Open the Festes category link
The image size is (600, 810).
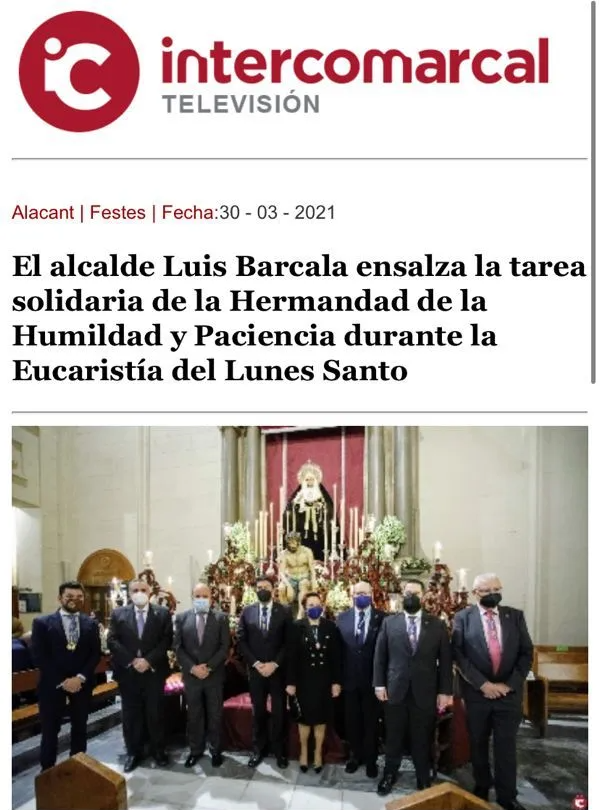pos(117,212)
